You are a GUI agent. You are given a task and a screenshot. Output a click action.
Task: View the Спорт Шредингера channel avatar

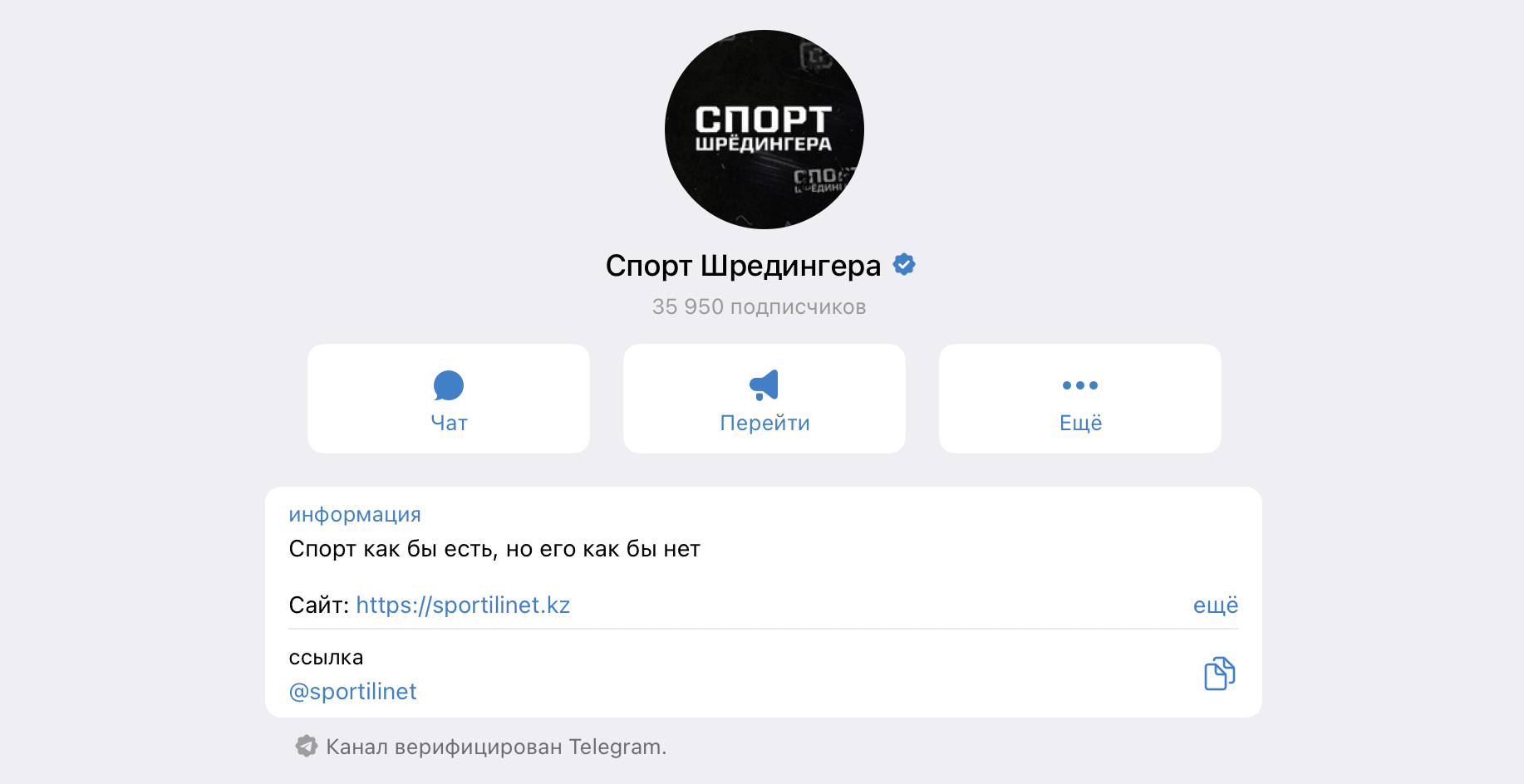tap(764, 130)
